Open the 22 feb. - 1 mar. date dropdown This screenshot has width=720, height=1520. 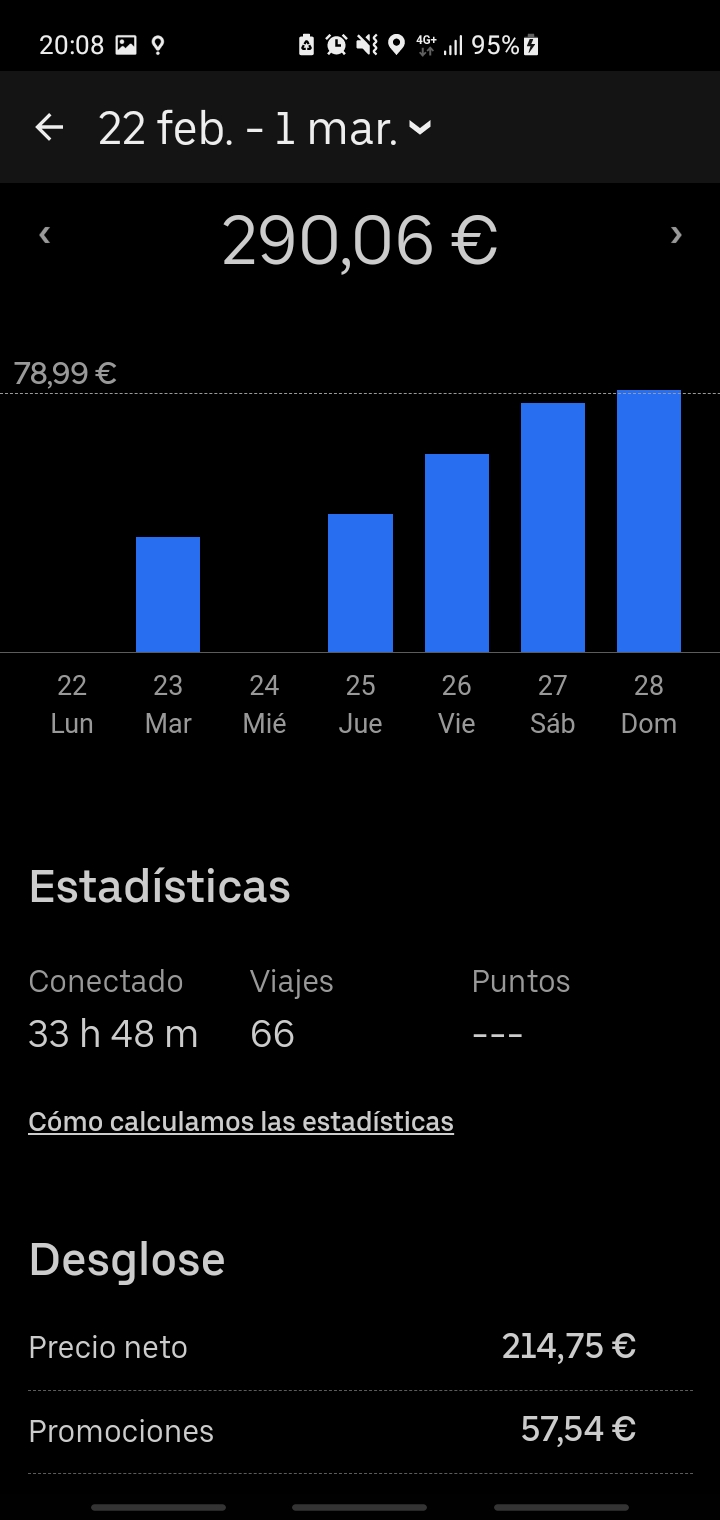click(x=265, y=128)
